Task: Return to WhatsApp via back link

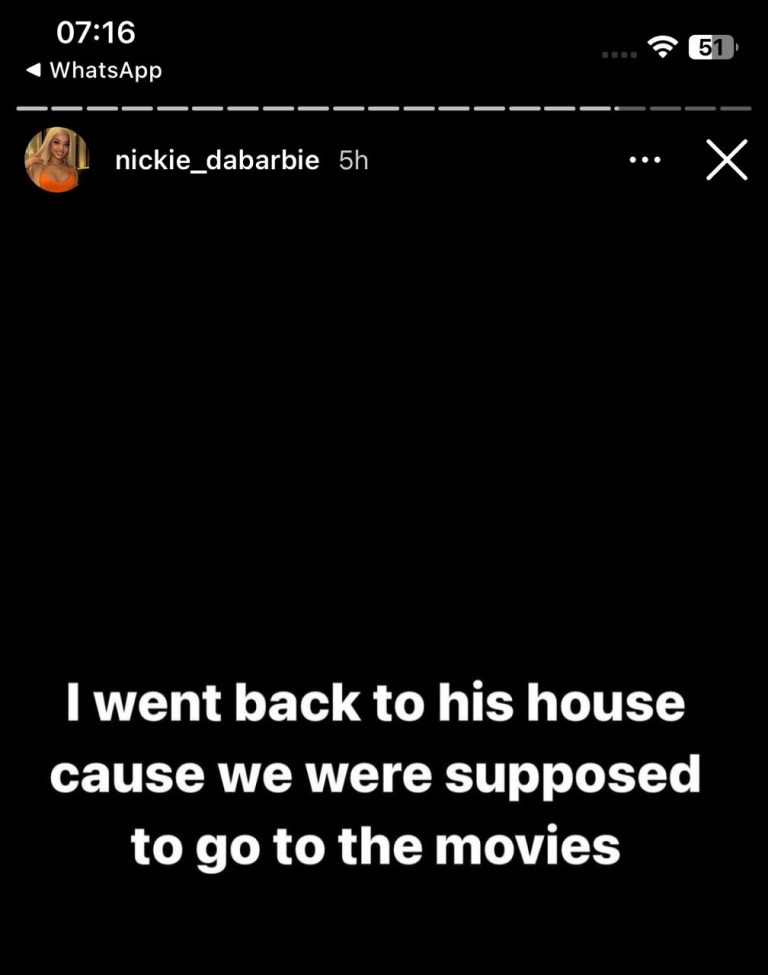Action: (x=94, y=70)
